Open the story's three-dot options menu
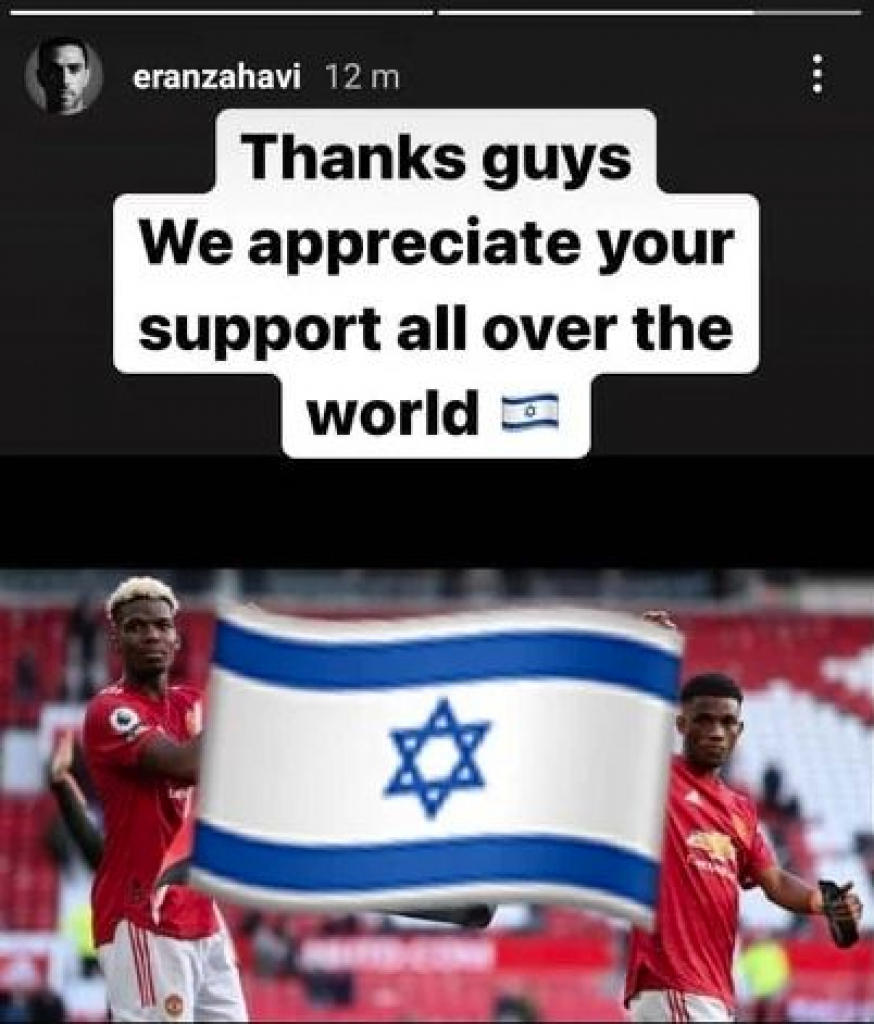This screenshot has width=874, height=1024. click(x=817, y=75)
